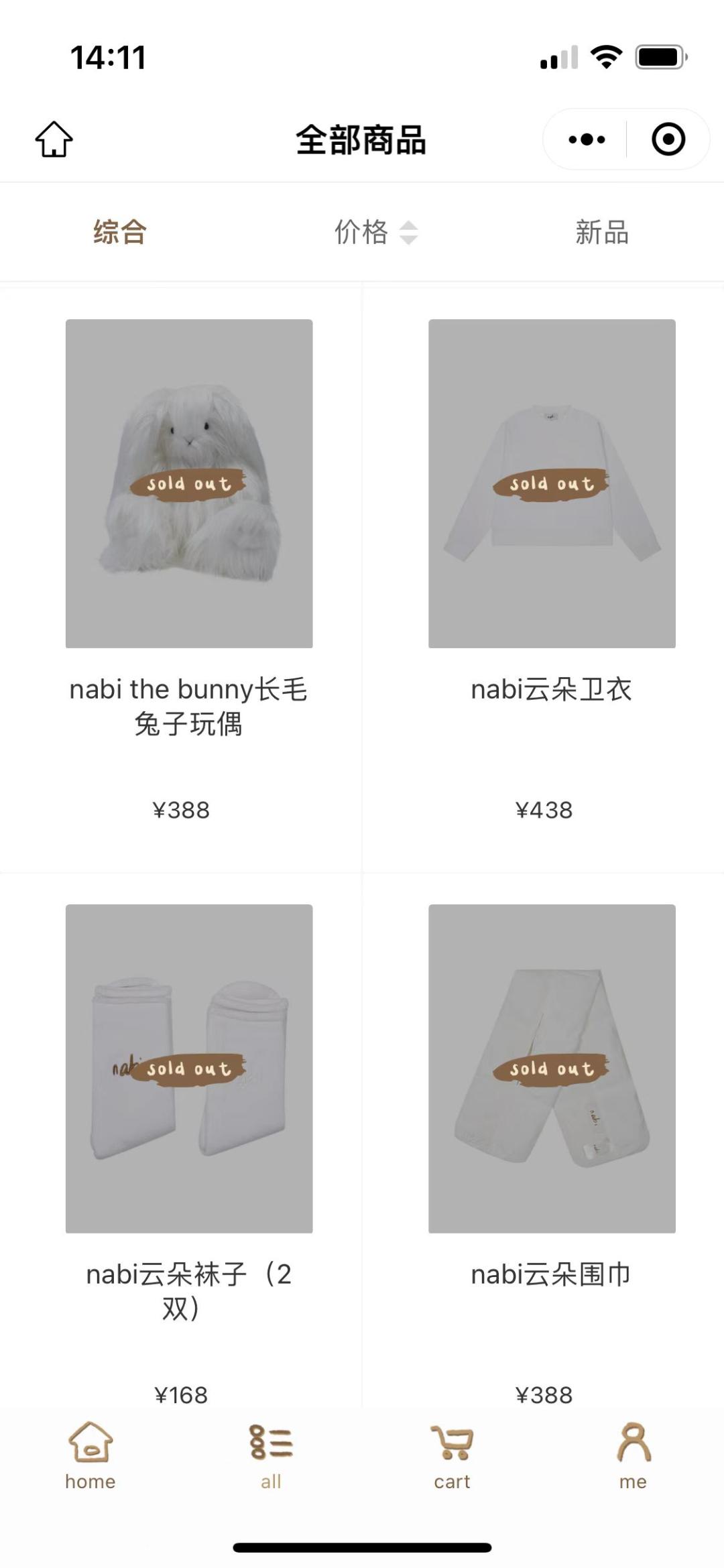Toggle price sorting with the up-down arrows
724x1568 pixels.
pos(410,233)
